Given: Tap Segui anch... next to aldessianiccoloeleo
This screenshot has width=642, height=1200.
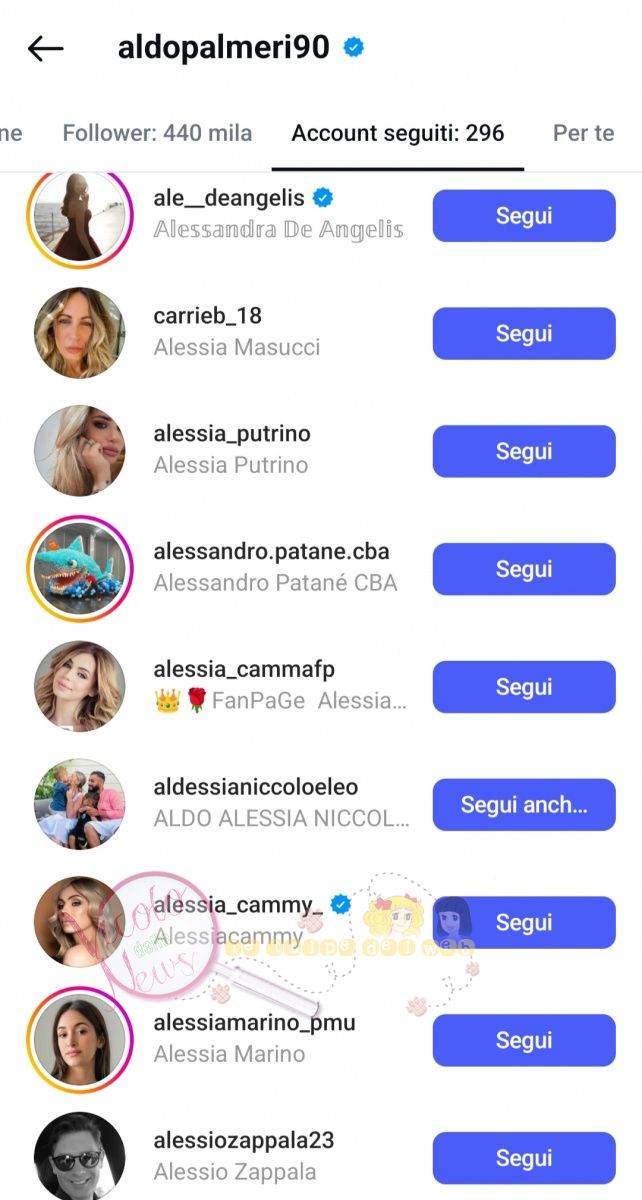Looking at the screenshot, I should pos(524,805).
